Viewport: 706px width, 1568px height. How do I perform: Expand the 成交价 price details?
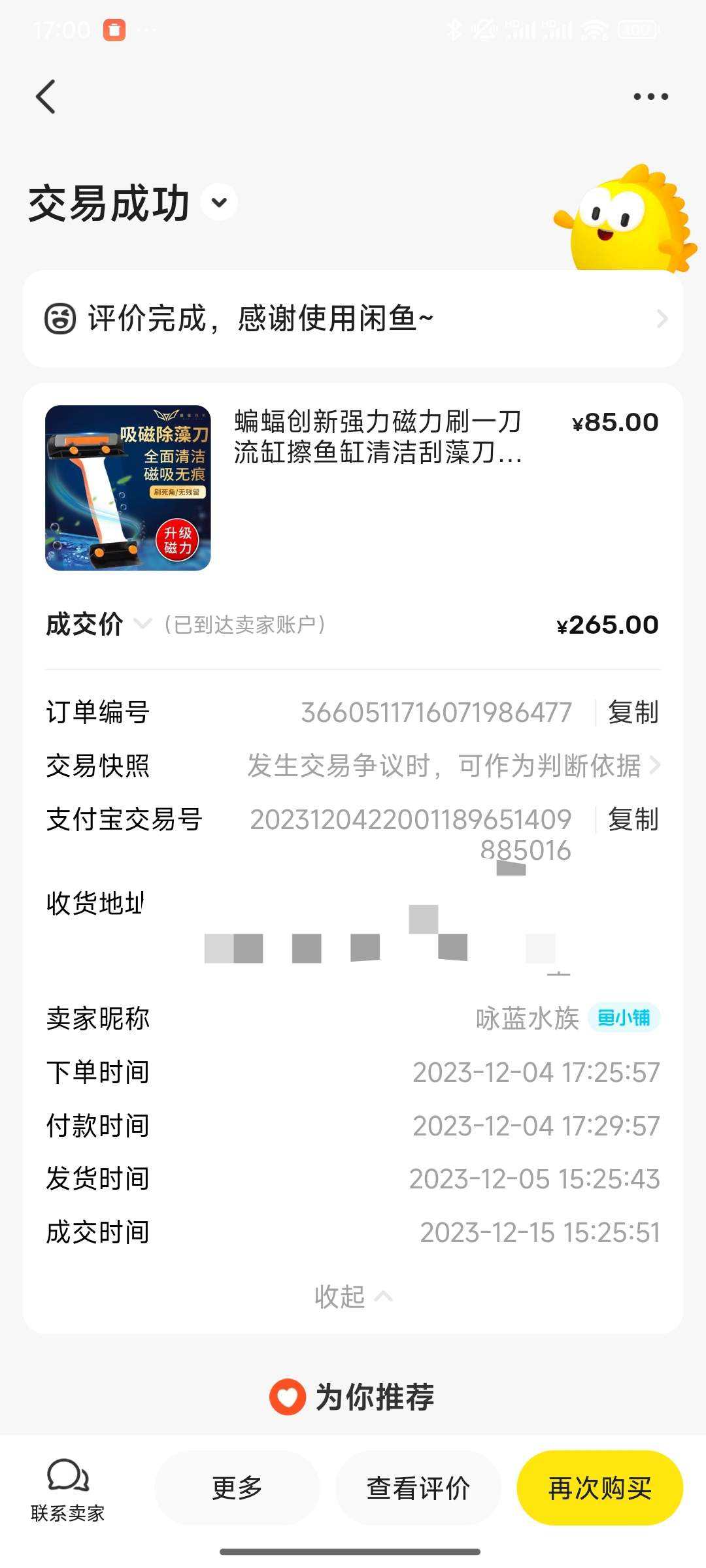[142, 625]
